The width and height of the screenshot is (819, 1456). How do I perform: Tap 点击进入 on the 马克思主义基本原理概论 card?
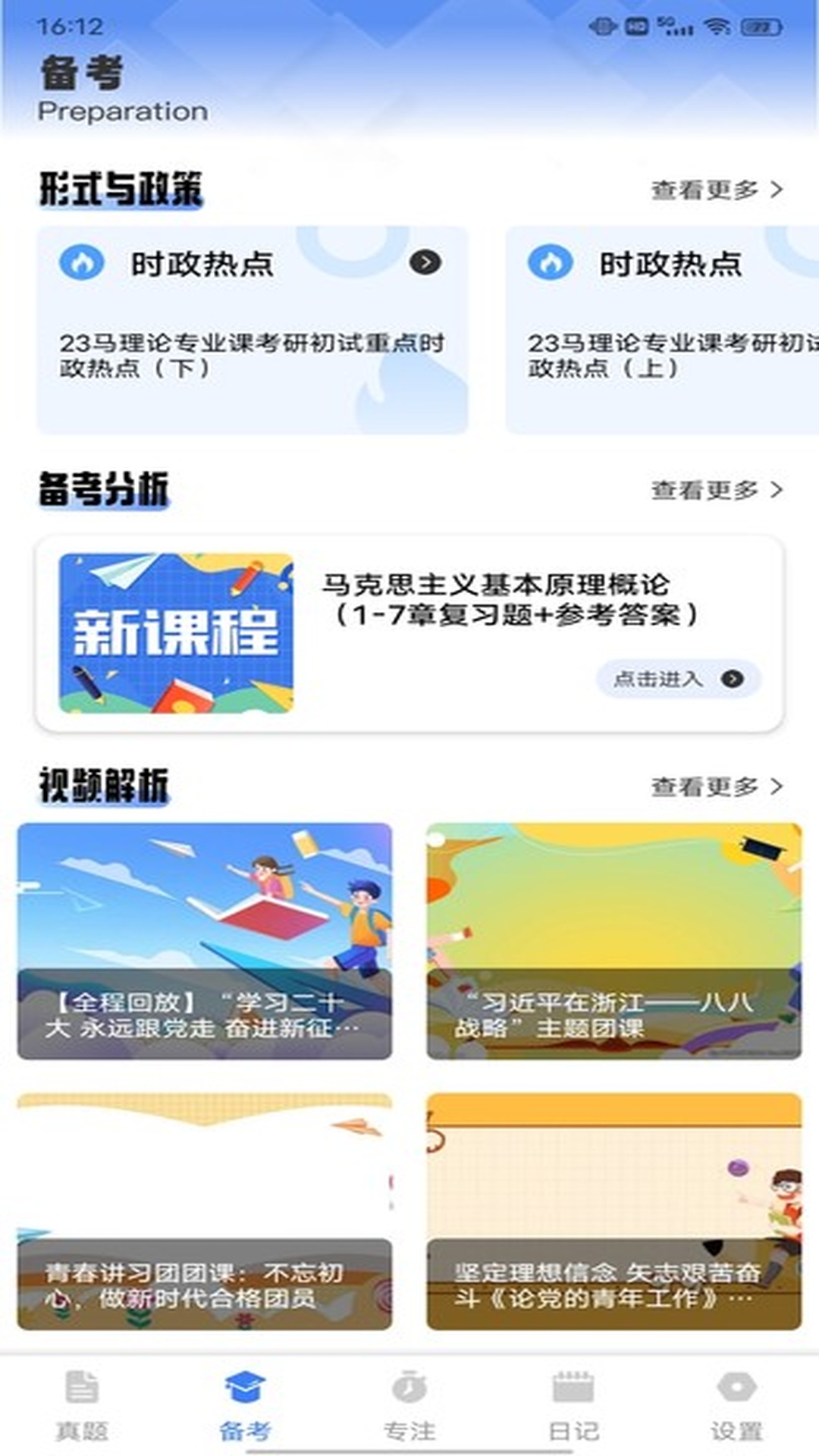(677, 679)
